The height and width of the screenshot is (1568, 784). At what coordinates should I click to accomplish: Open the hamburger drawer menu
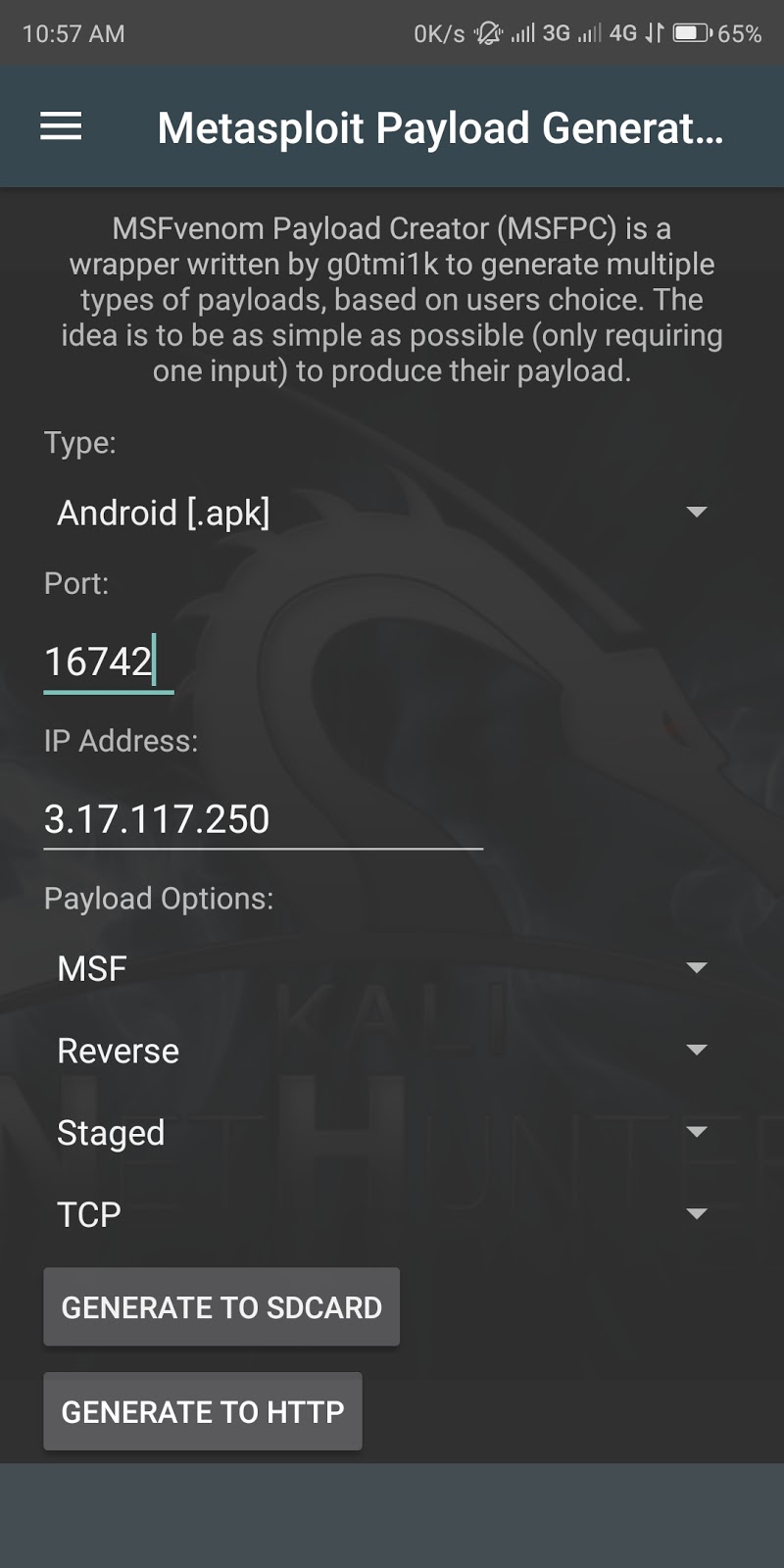coord(61,126)
